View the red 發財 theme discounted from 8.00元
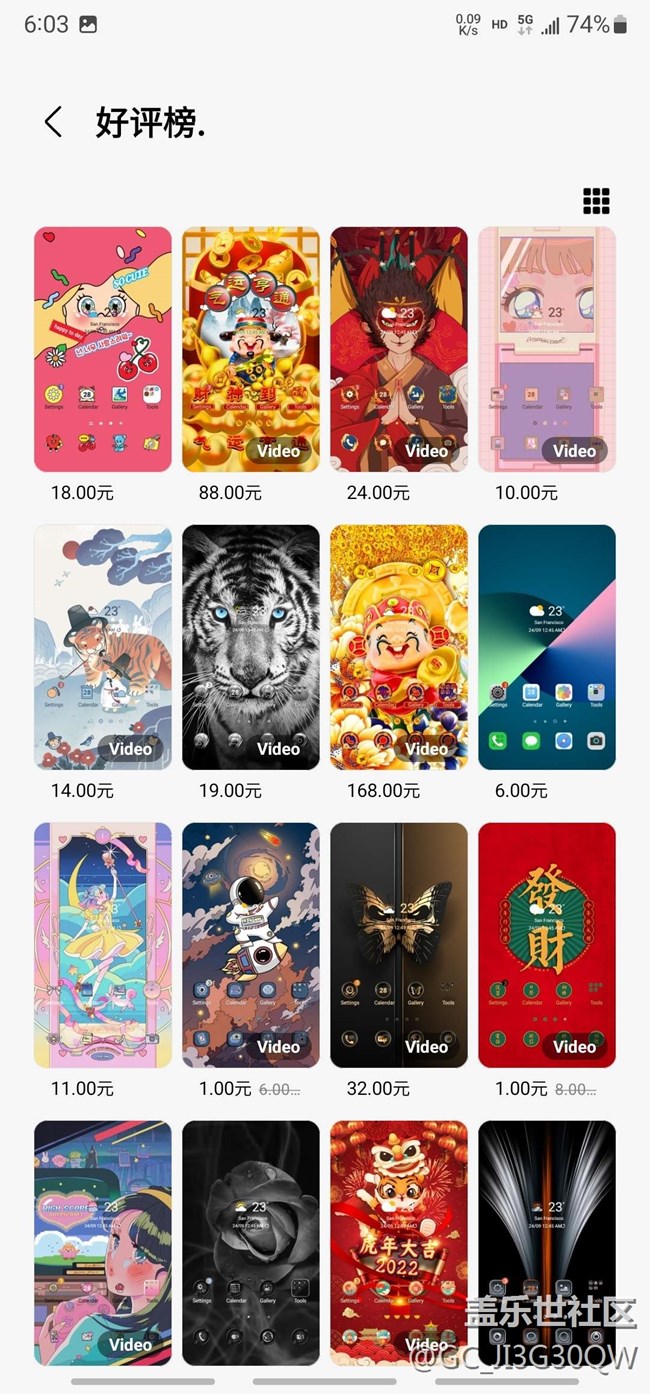This screenshot has width=650, height=1394. coord(547,945)
